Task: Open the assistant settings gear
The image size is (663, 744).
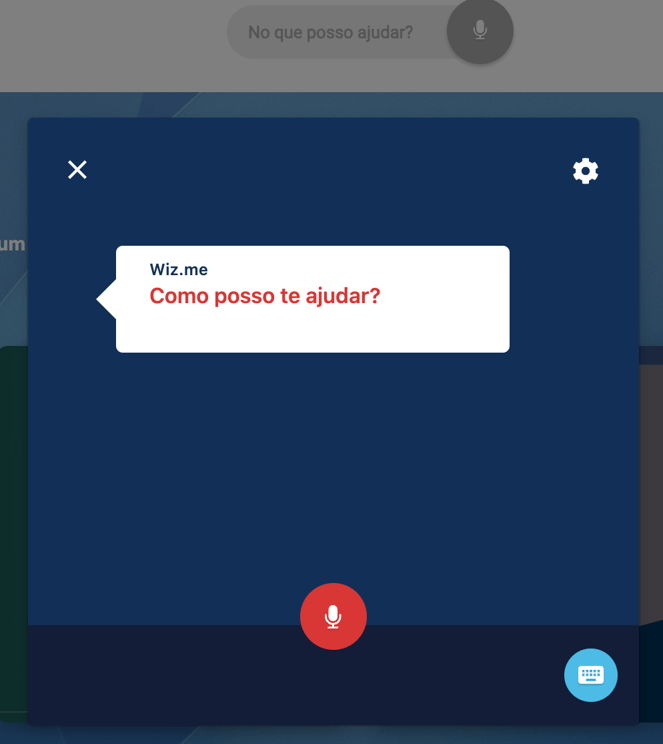Action: 585,171
